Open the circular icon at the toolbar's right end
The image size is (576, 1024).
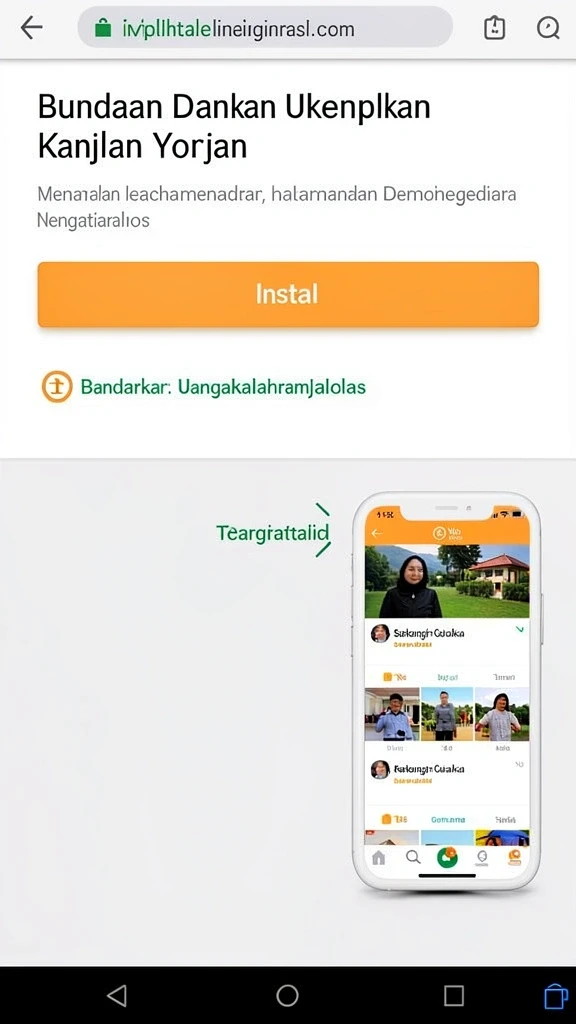pos(548,28)
